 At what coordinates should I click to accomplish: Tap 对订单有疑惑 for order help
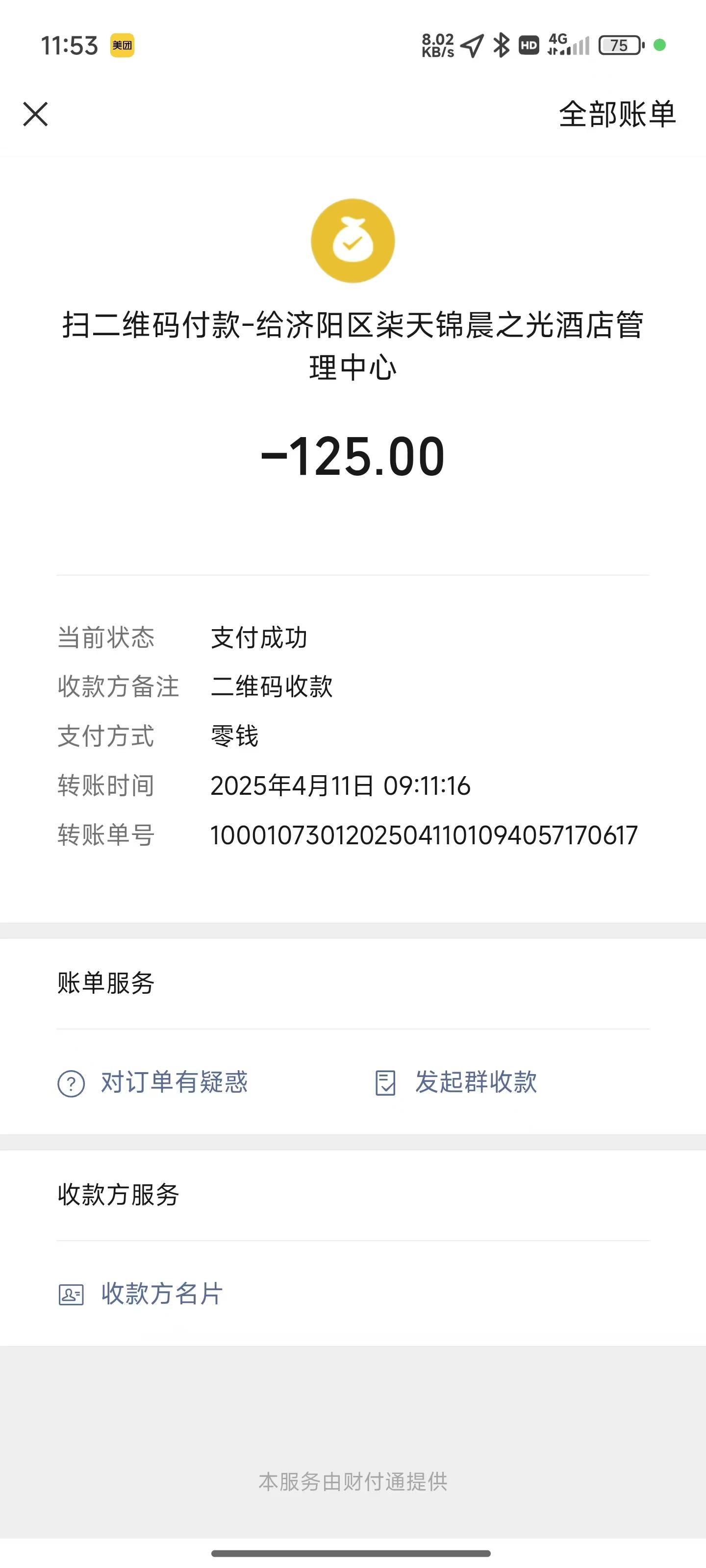(x=152, y=1082)
